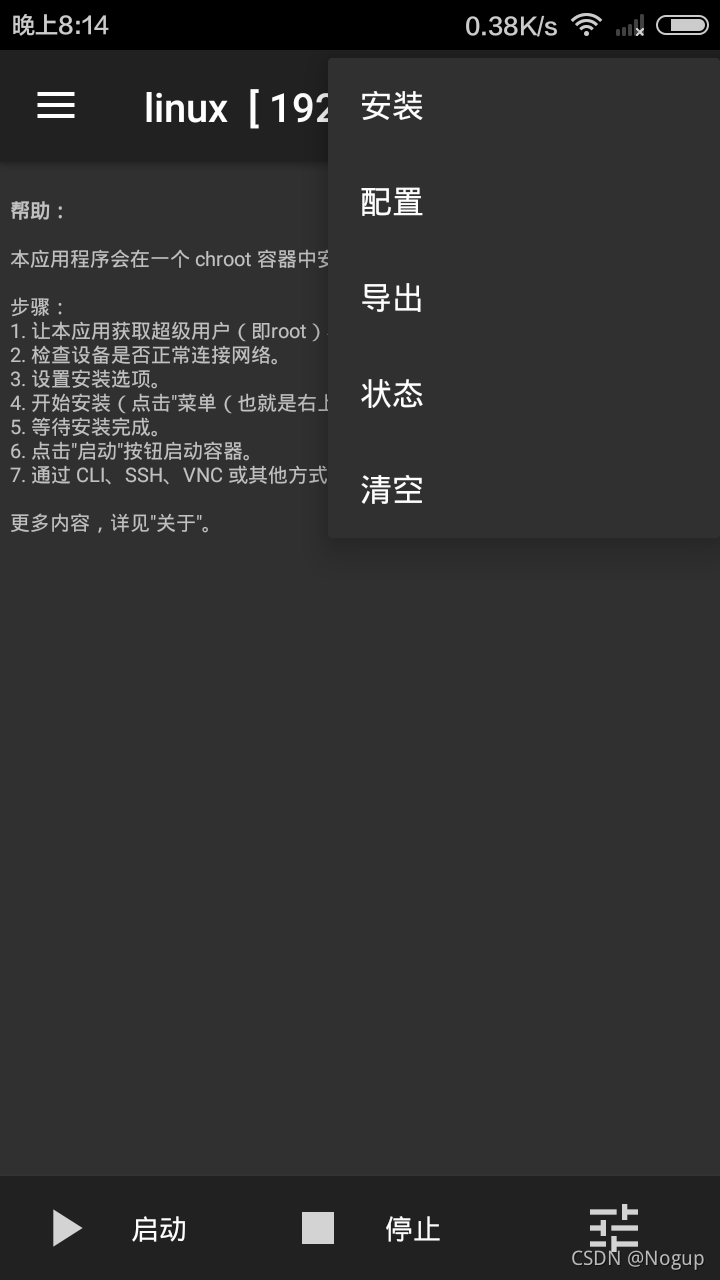Stop the container with 停止
Image resolution: width=720 pixels, height=1280 pixels.
point(372,1228)
